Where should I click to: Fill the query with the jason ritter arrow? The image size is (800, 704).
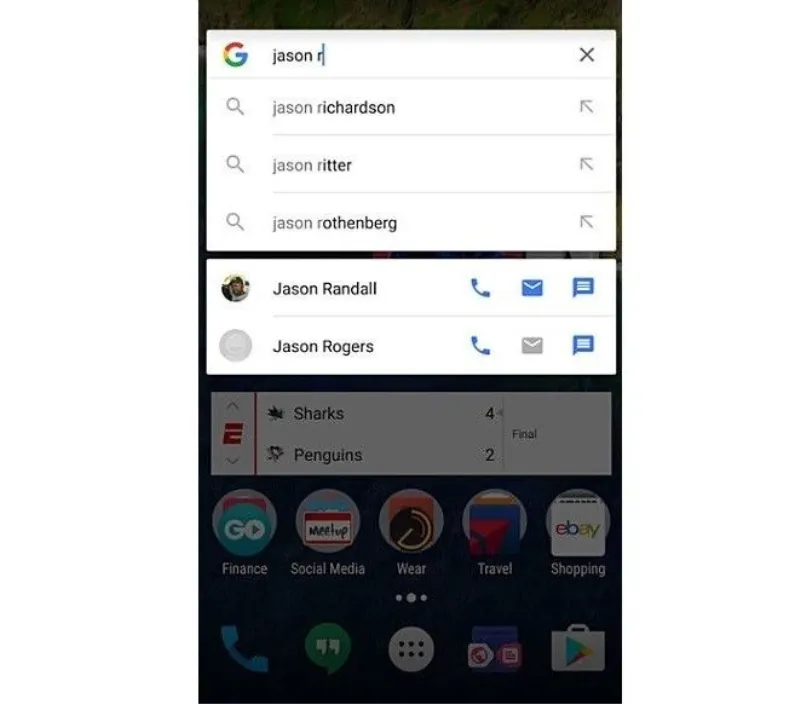pos(587,164)
